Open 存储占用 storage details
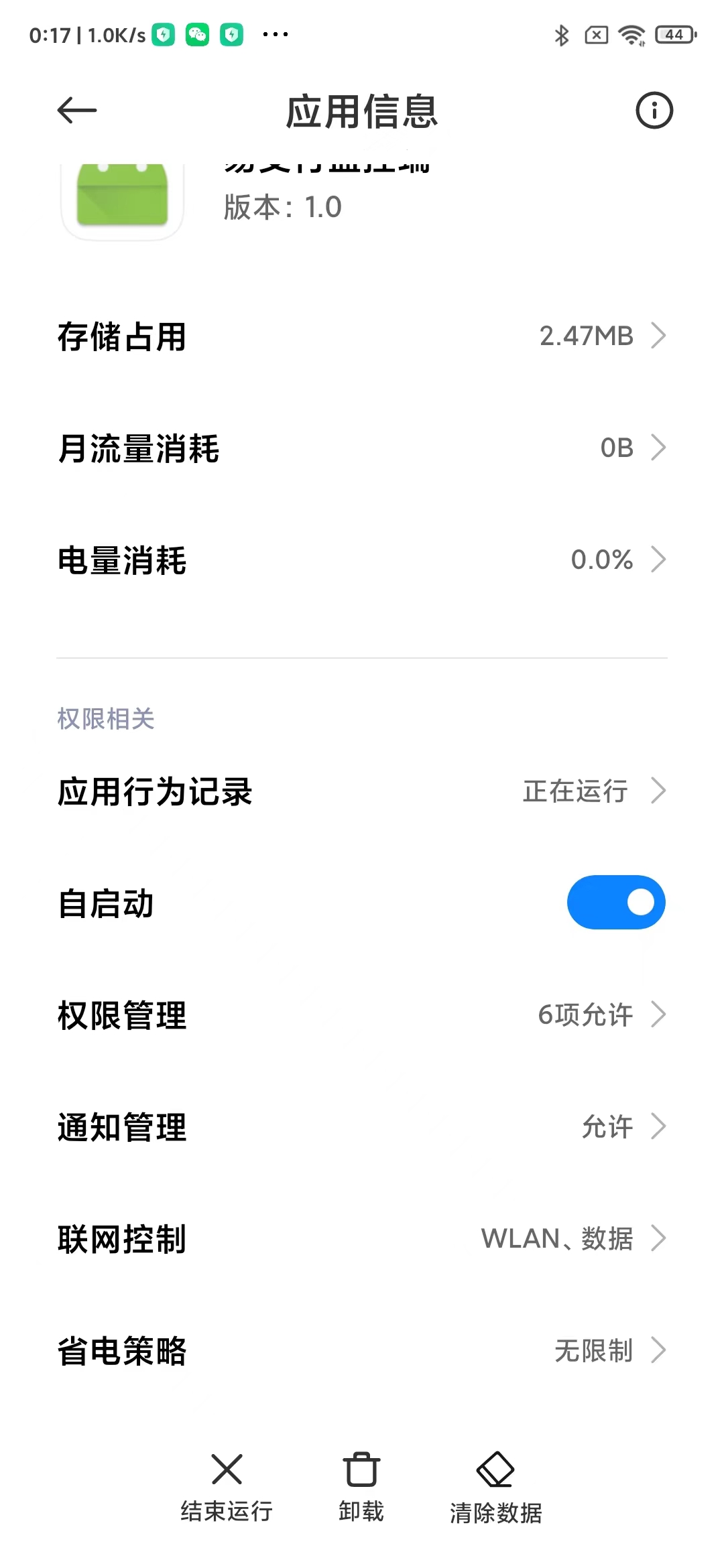The height and width of the screenshot is (1568, 724). [x=362, y=336]
